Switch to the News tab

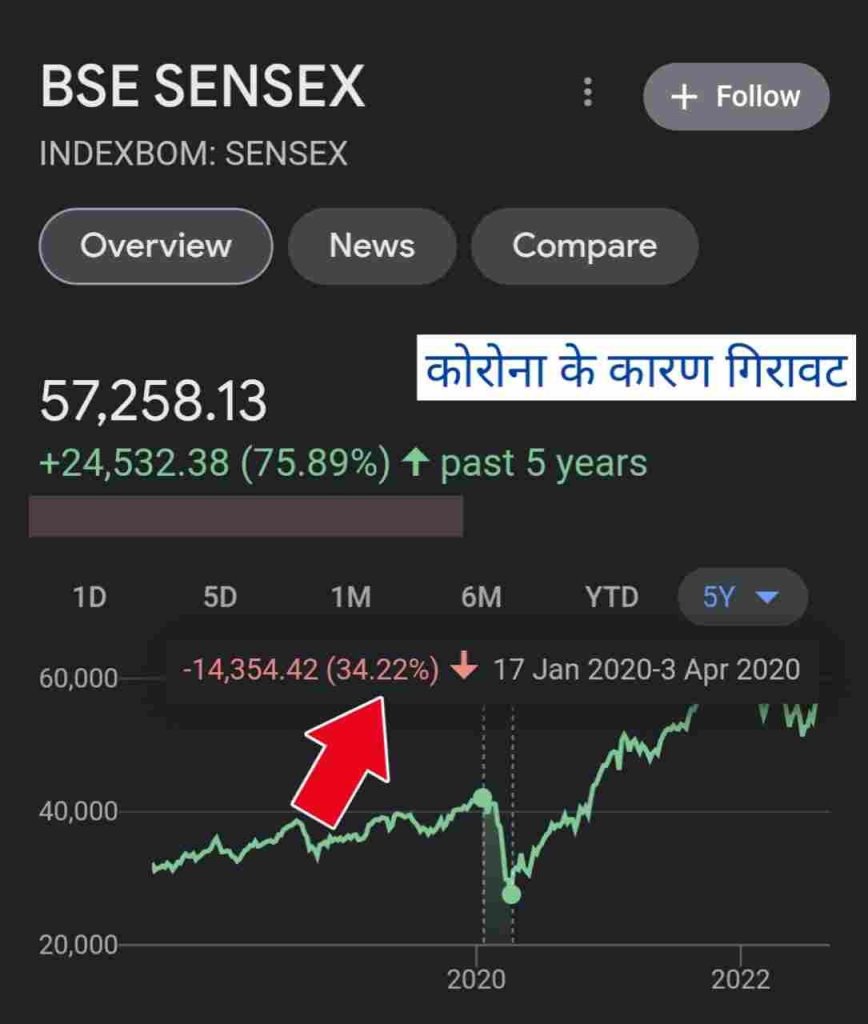(372, 246)
